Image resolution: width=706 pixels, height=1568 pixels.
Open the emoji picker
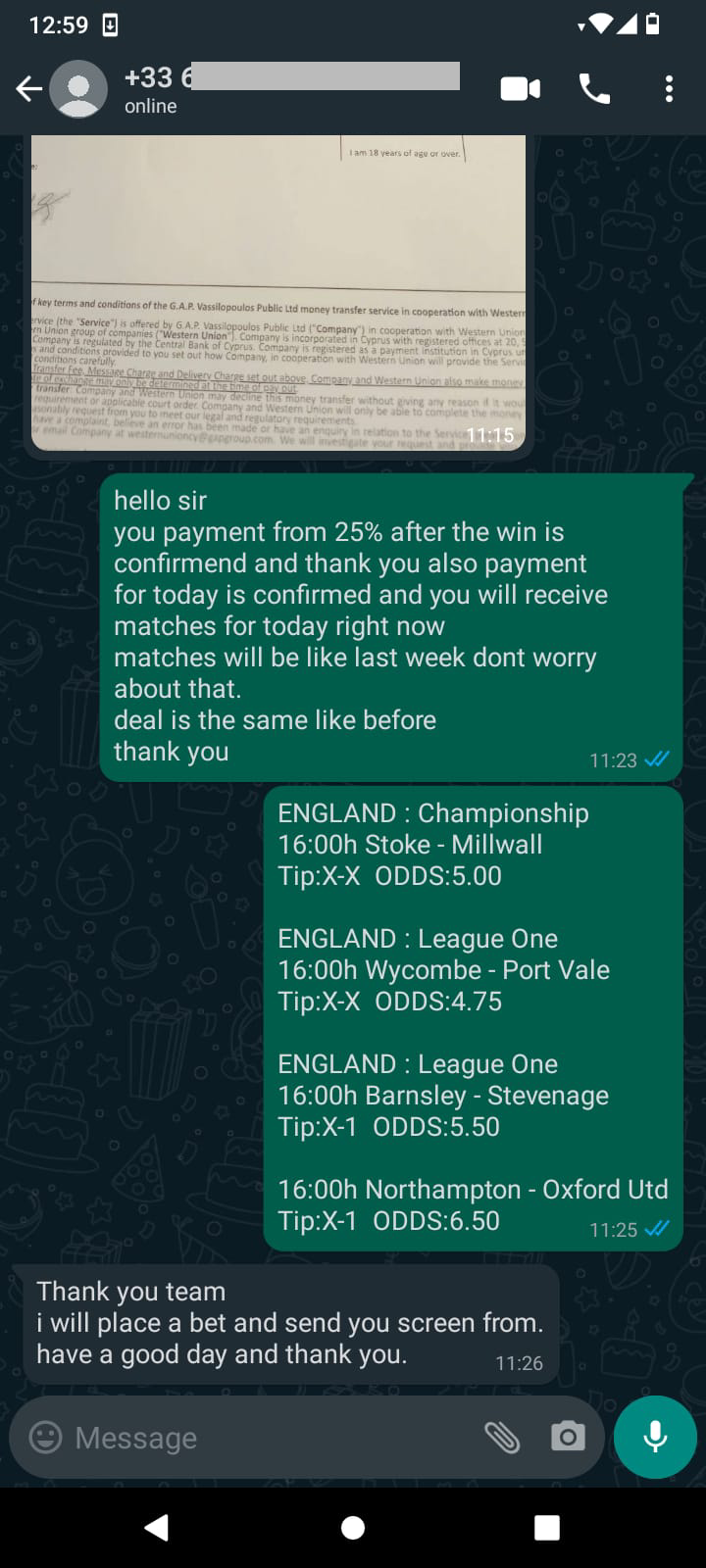click(x=45, y=1438)
